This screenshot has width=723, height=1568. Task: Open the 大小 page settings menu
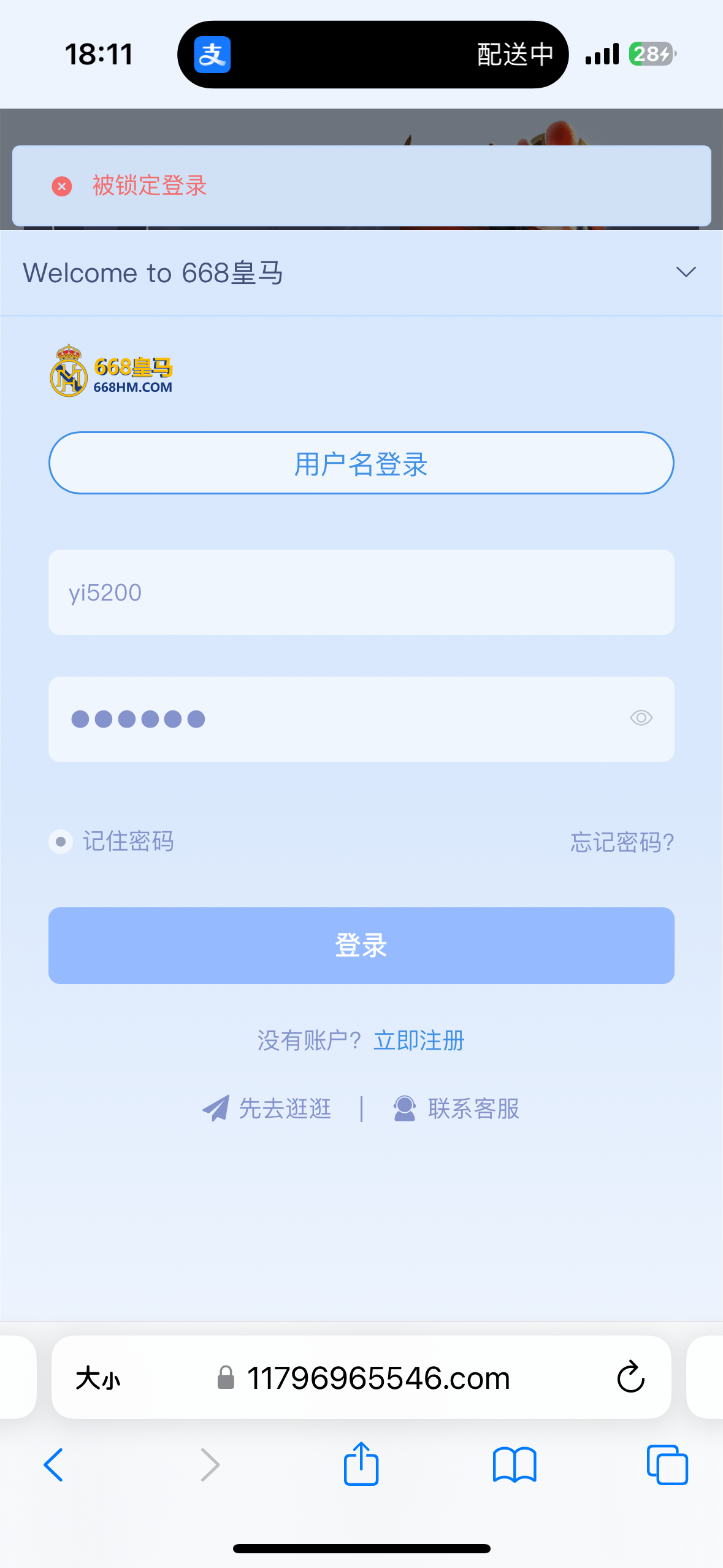98,1378
